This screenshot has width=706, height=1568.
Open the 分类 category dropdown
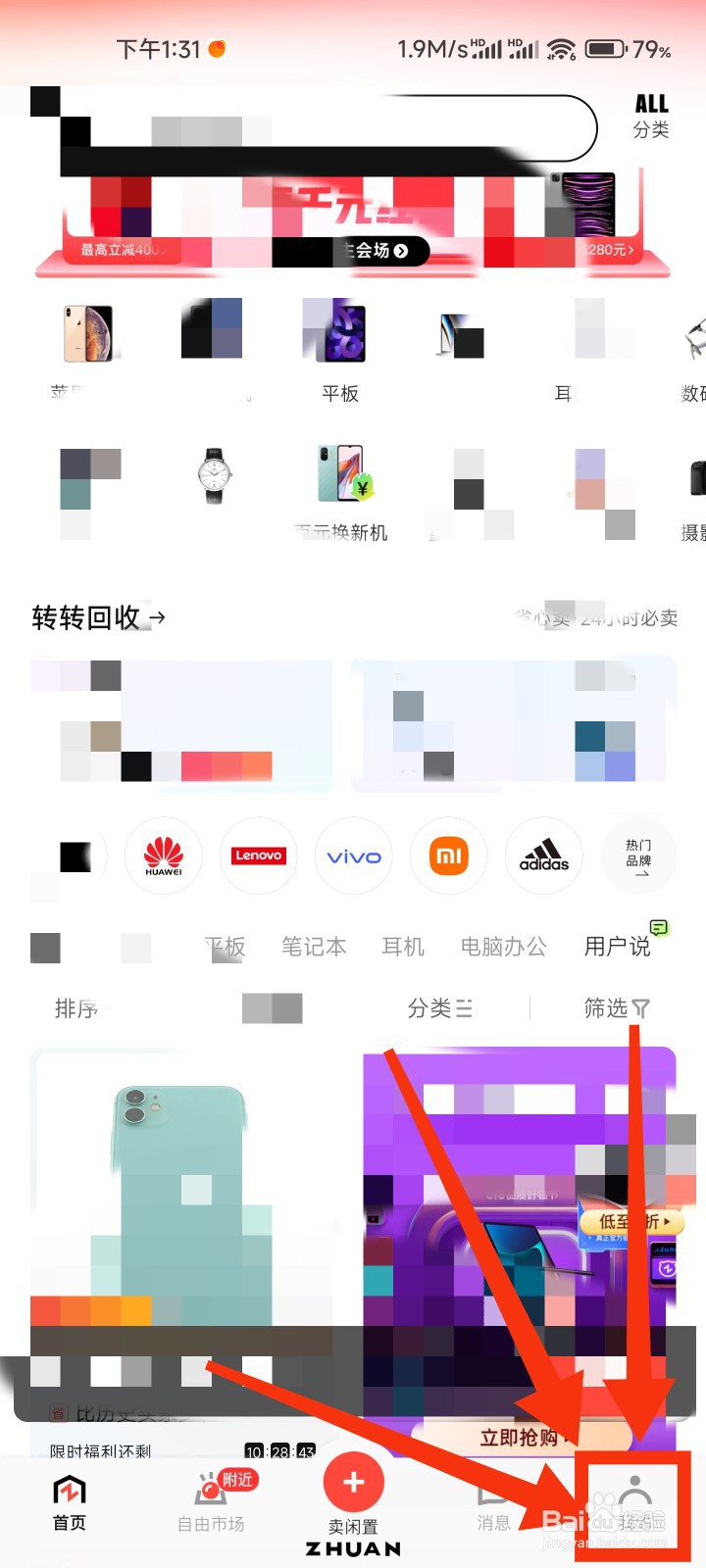coord(440,1008)
